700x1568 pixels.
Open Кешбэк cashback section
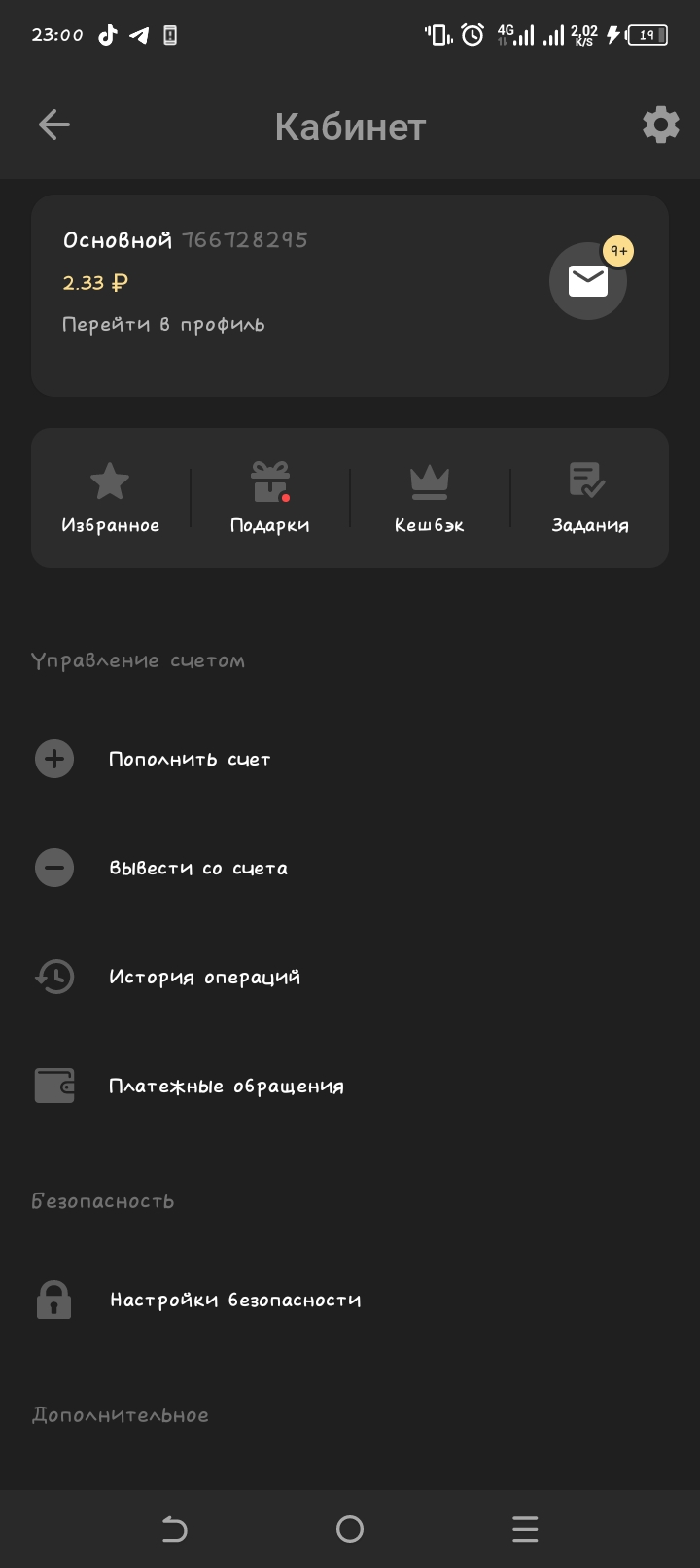[429, 498]
